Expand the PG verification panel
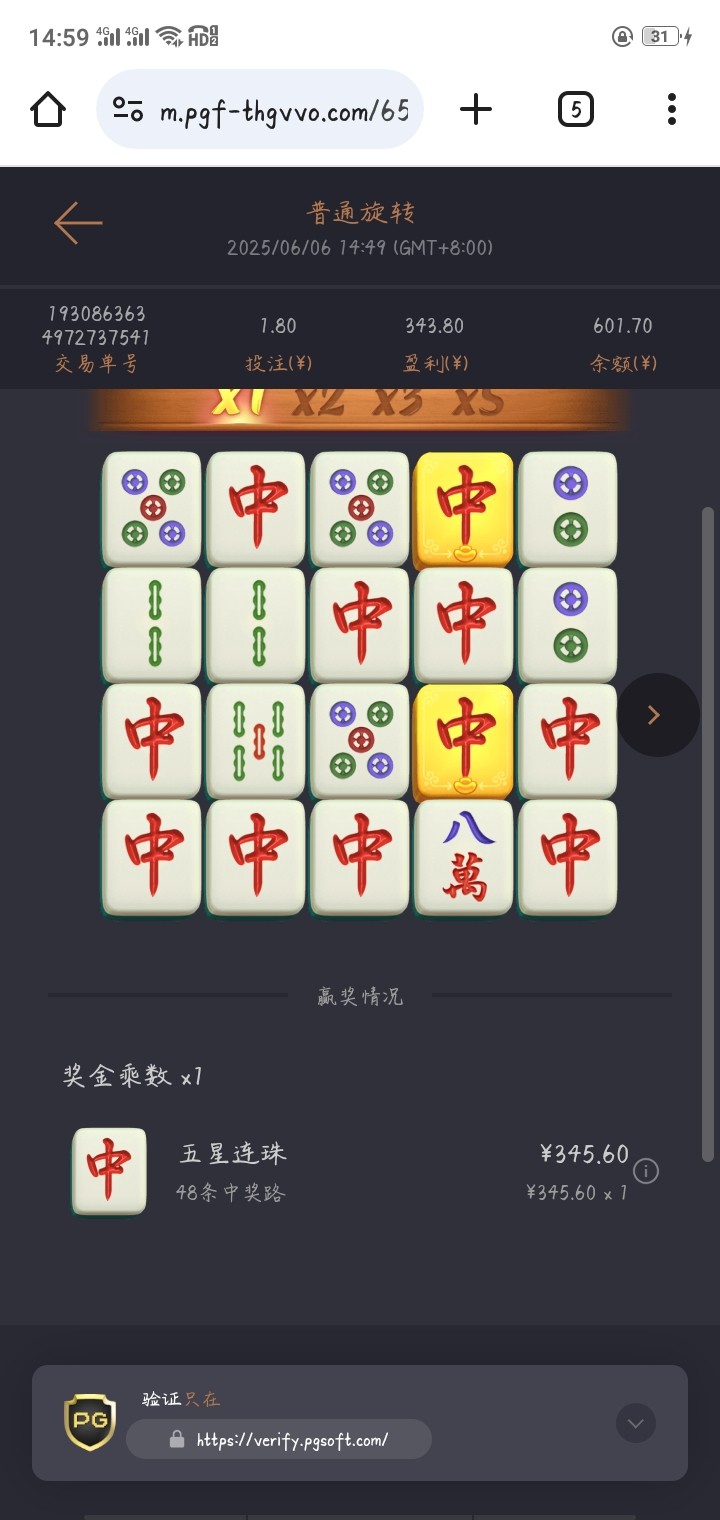This screenshot has height=1520, width=720. (x=636, y=1422)
